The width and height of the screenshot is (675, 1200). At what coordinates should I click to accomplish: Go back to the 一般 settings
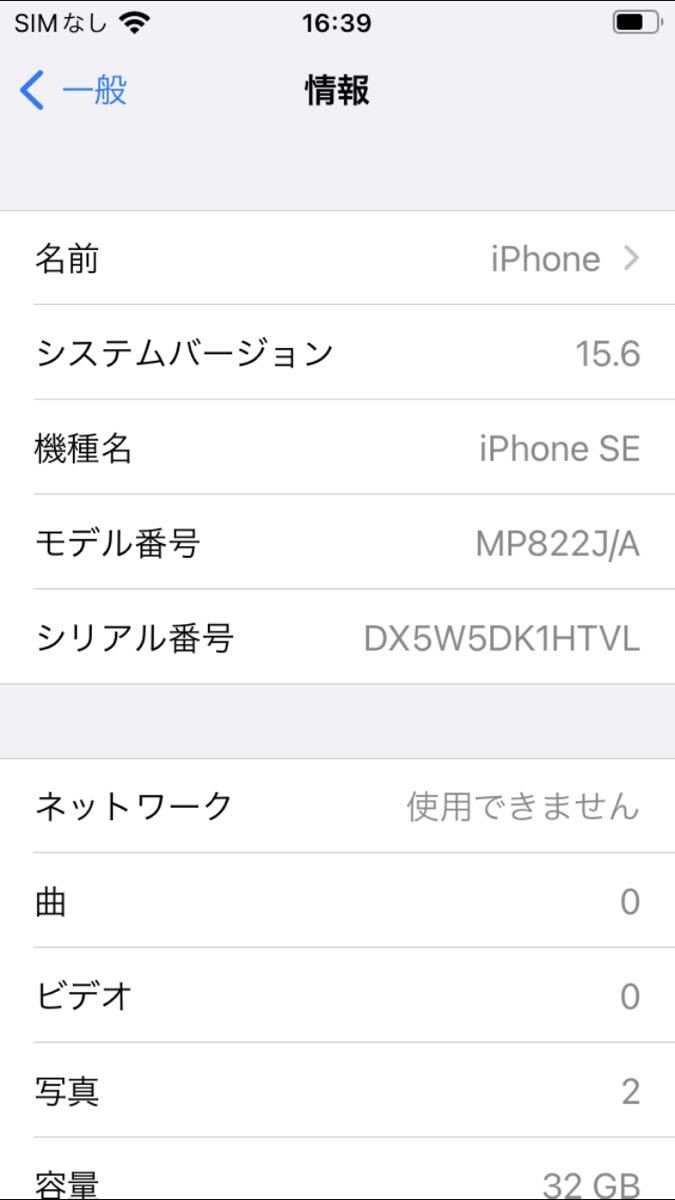click(73, 91)
